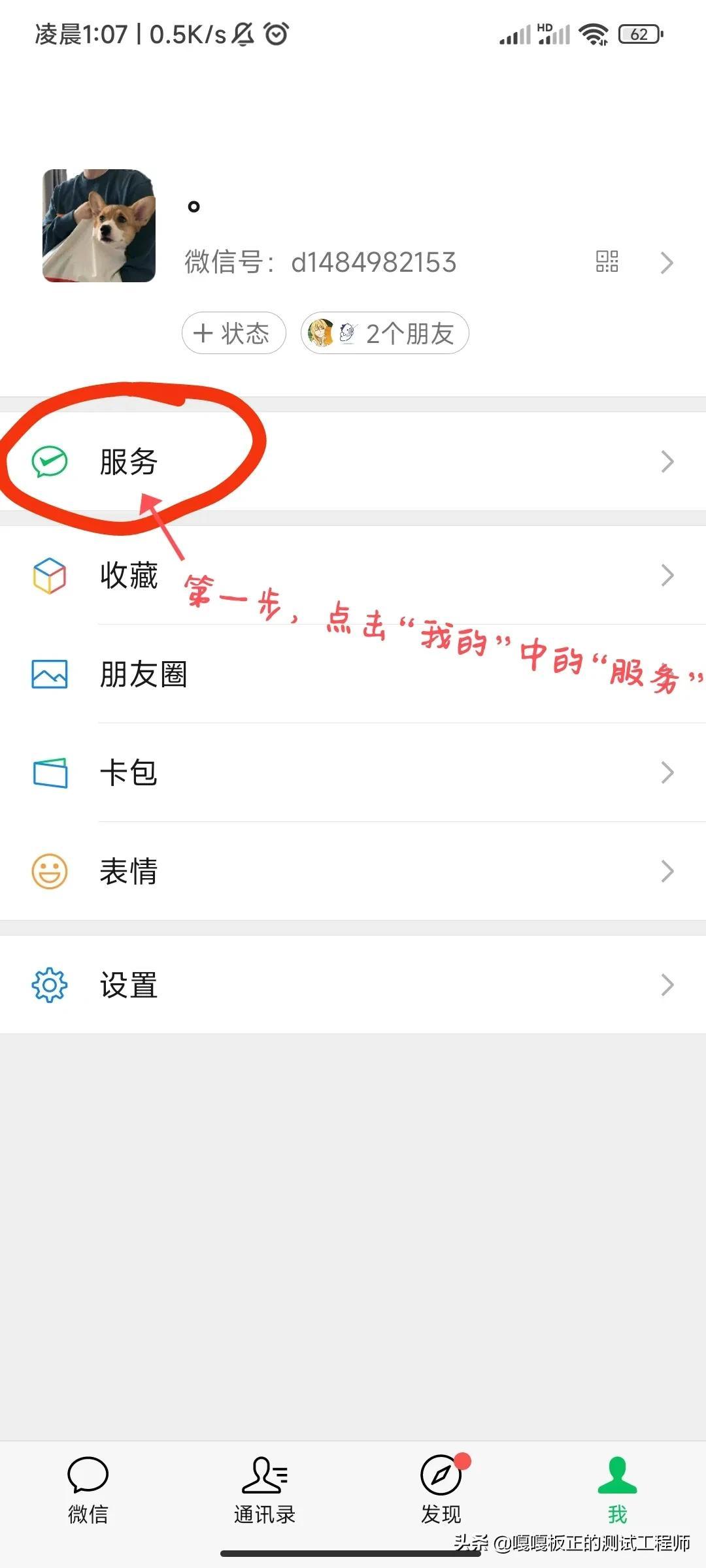Image resolution: width=706 pixels, height=1568 pixels.
Task: View the 2个朋友 status chip
Action: point(384,333)
